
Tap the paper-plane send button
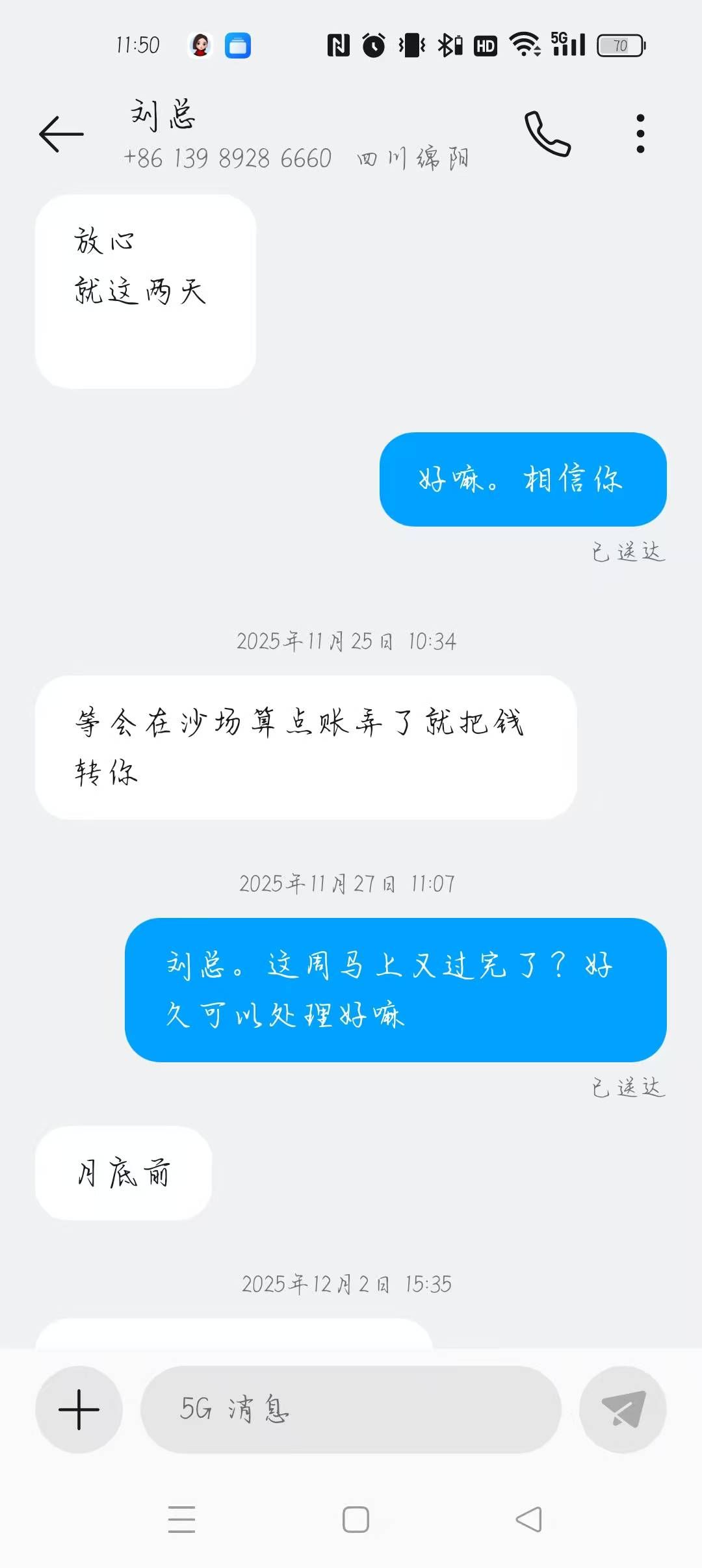pos(623,1409)
